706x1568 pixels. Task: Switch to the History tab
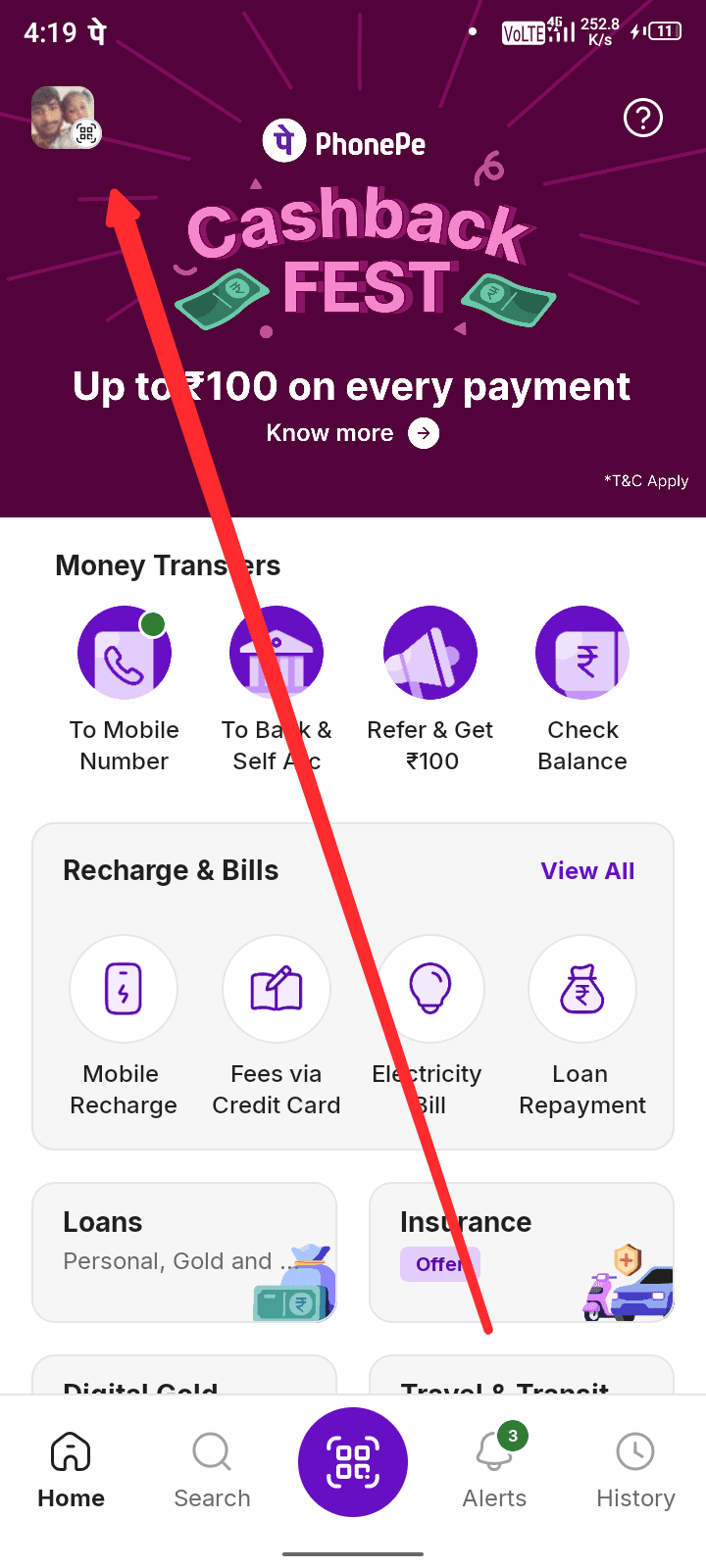pos(635,1469)
